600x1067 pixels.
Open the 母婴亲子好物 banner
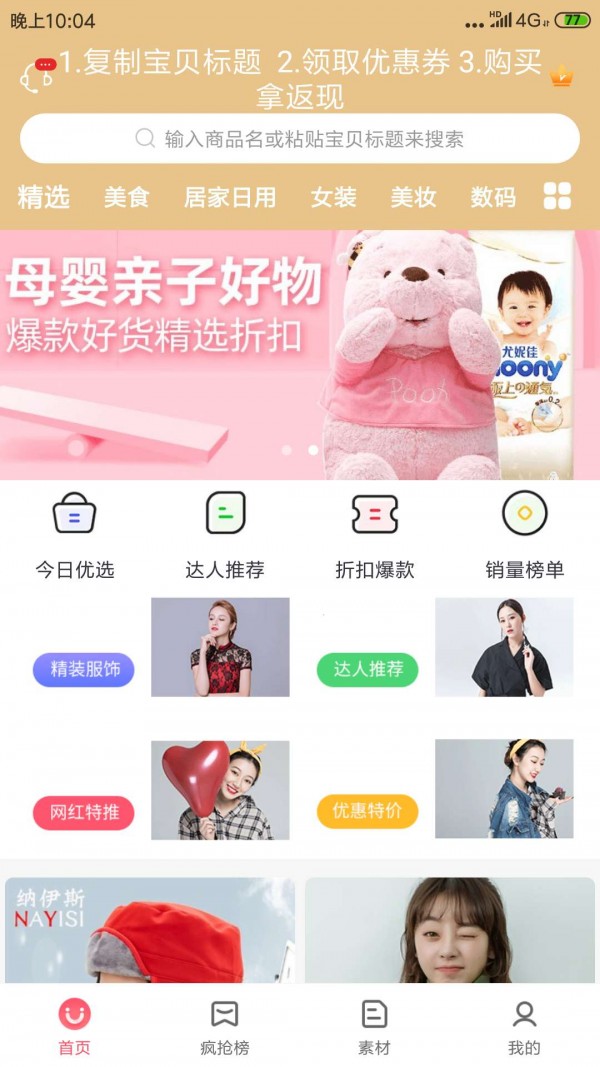(x=300, y=355)
